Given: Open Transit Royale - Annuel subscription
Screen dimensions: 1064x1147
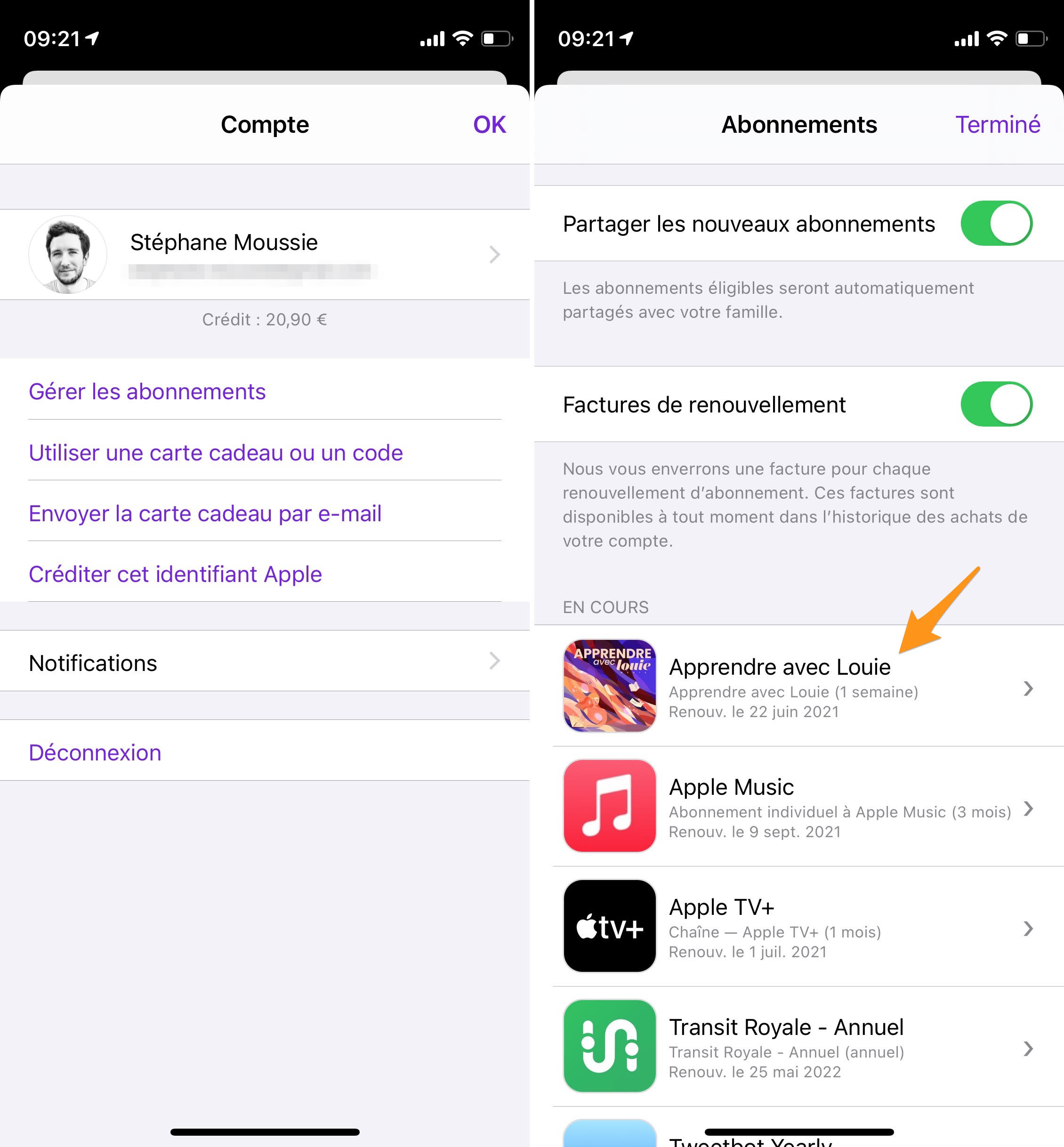Looking at the screenshot, I should point(798,1046).
